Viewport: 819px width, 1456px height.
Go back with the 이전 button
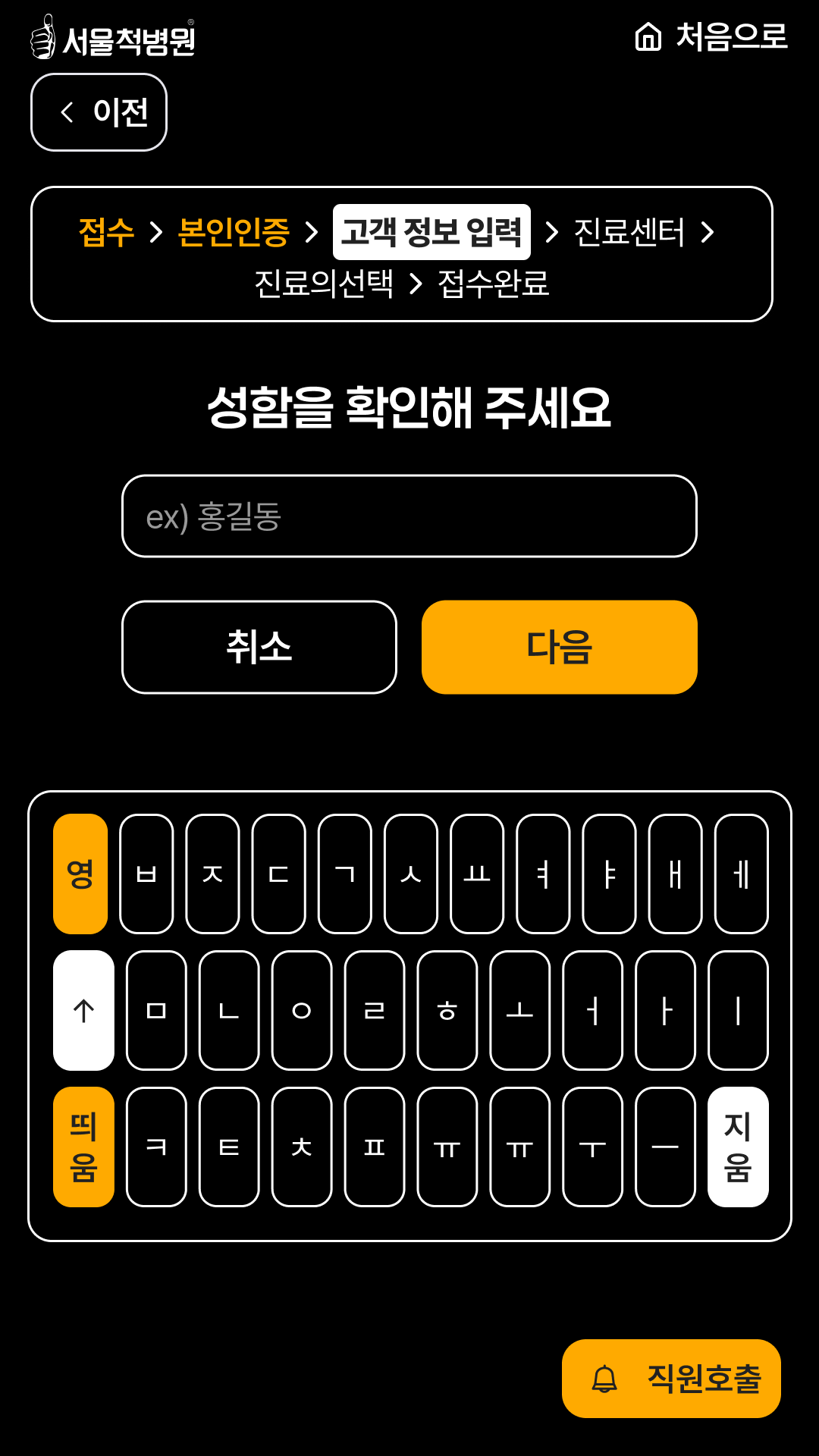pyautogui.click(x=99, y=112)
